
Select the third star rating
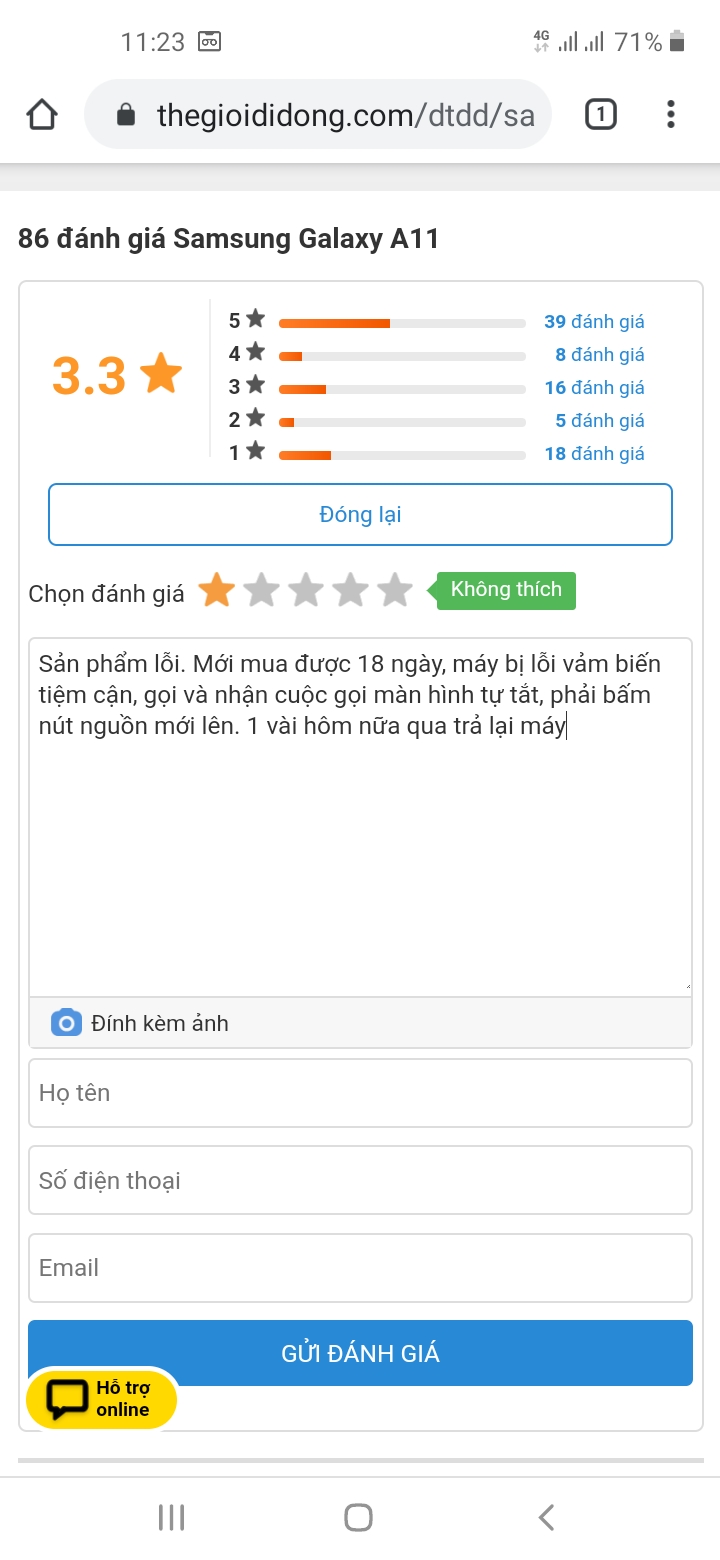click(306, 590)
